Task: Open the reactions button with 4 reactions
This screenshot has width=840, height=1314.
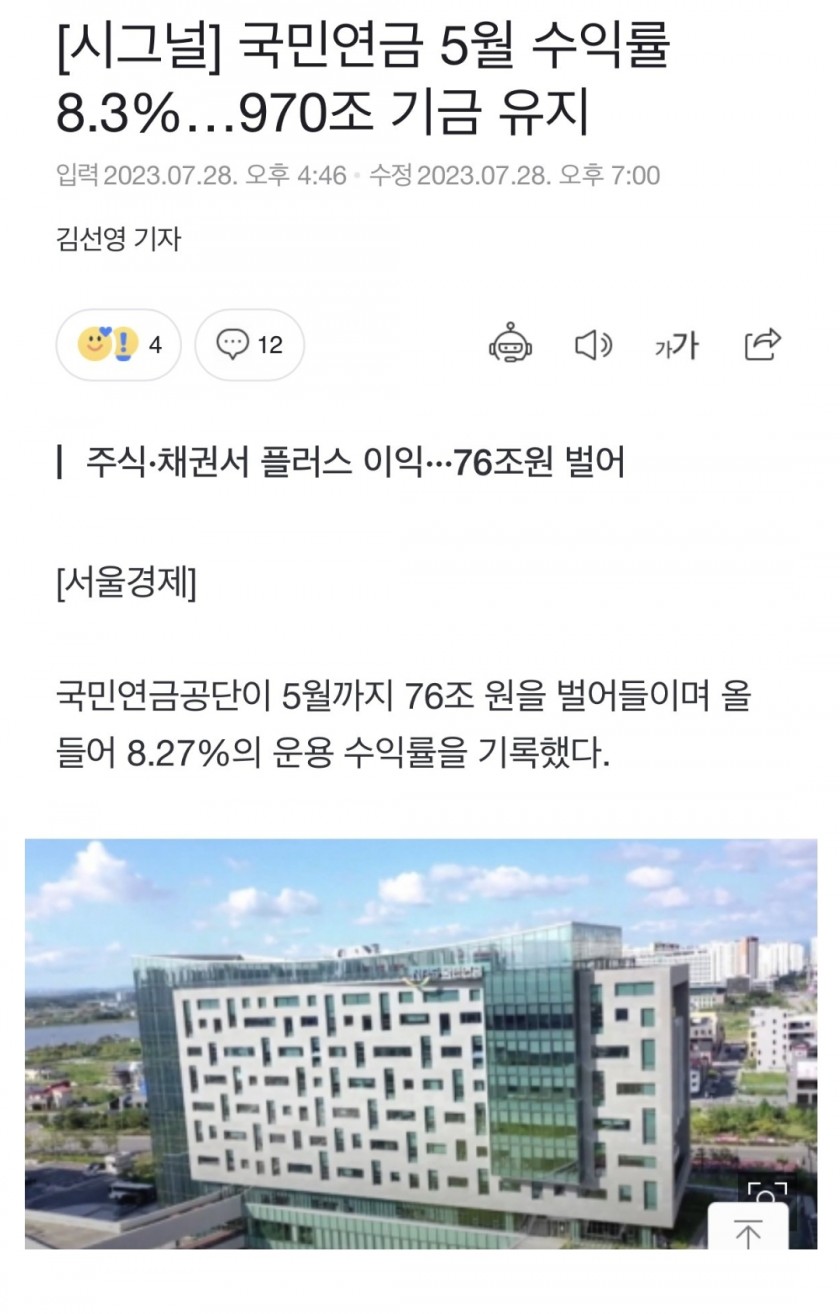Action: tap(118, 345)
